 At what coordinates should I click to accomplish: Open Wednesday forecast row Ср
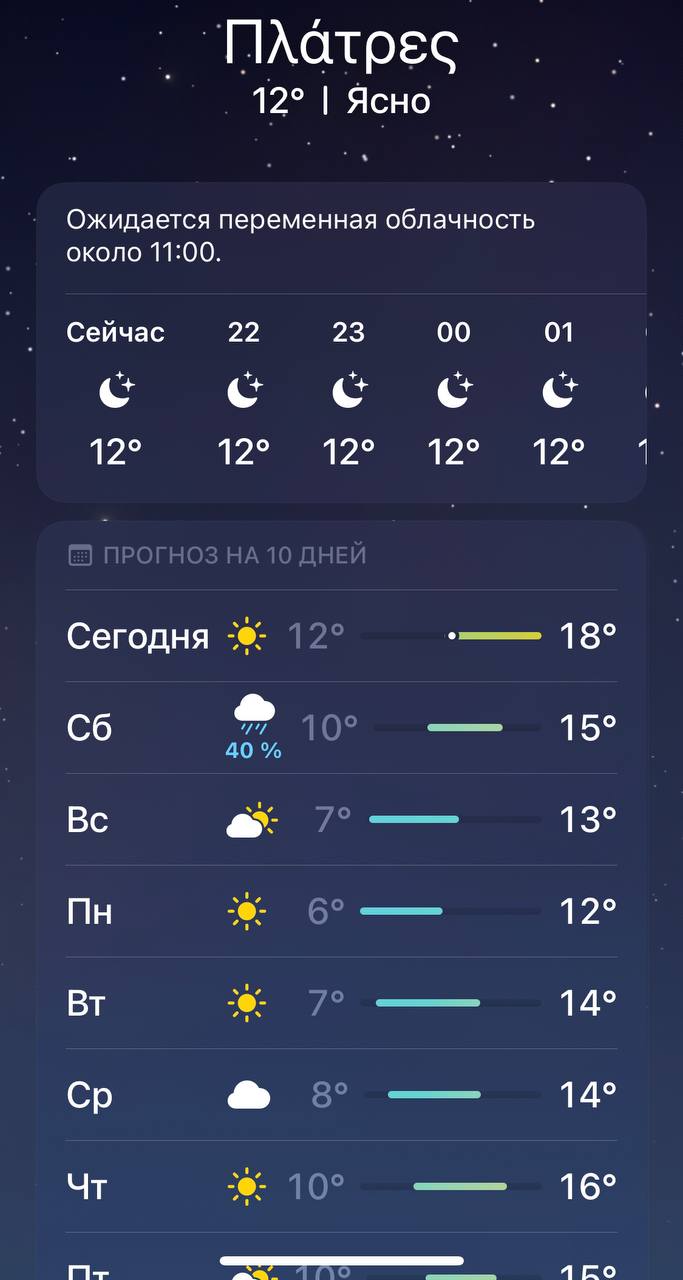(340, 1095)
